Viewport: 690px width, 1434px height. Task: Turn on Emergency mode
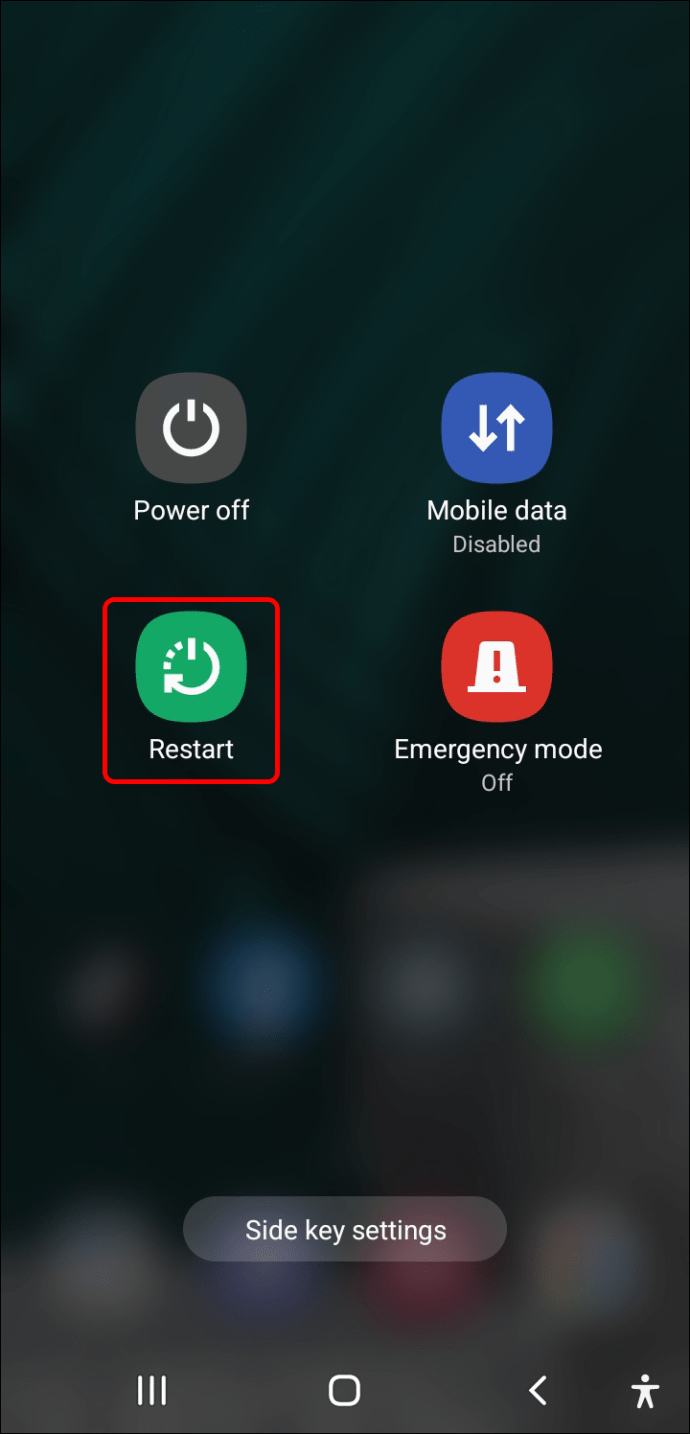pyautogui.click(x=497, y=666)
